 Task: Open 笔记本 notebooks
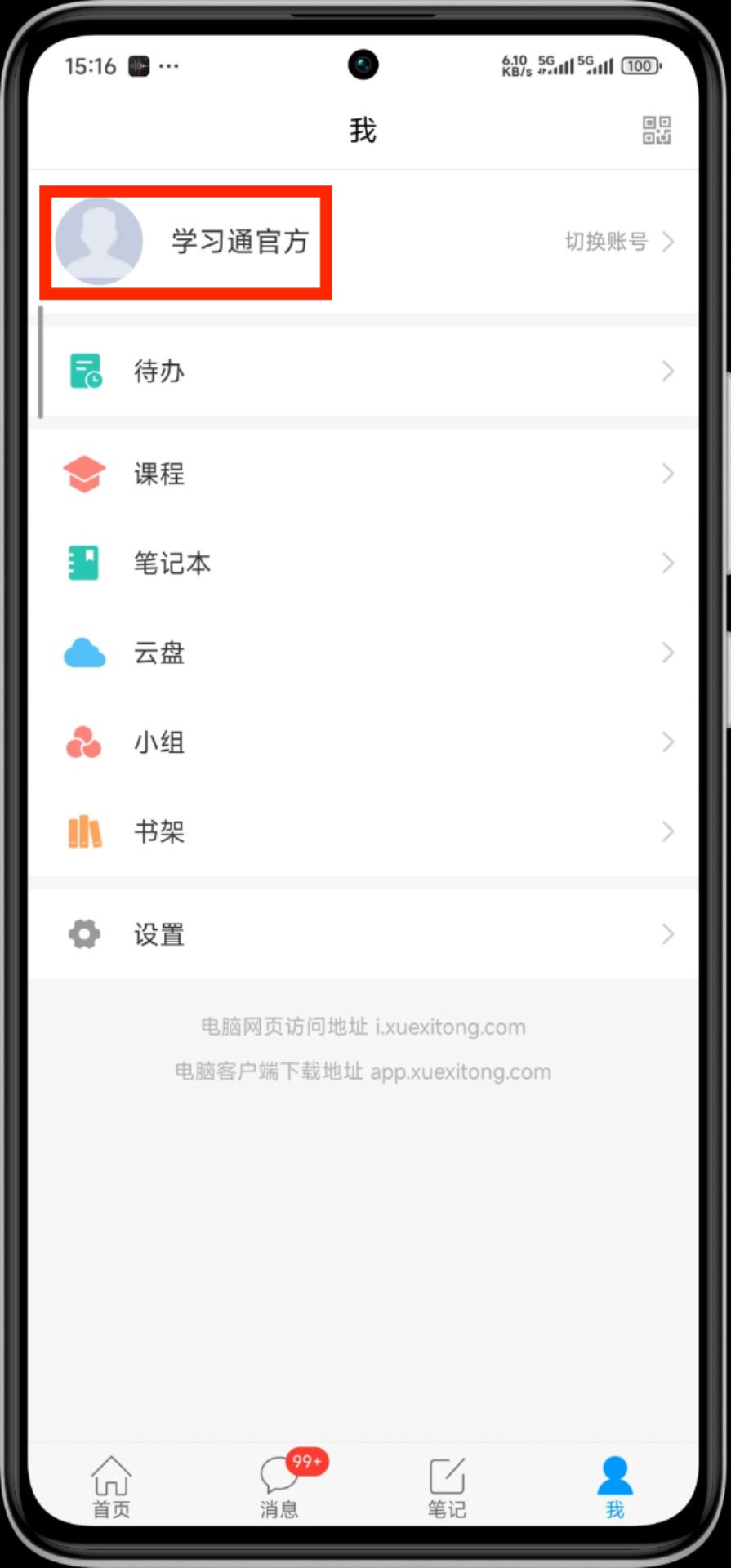(x=363, y=563)
